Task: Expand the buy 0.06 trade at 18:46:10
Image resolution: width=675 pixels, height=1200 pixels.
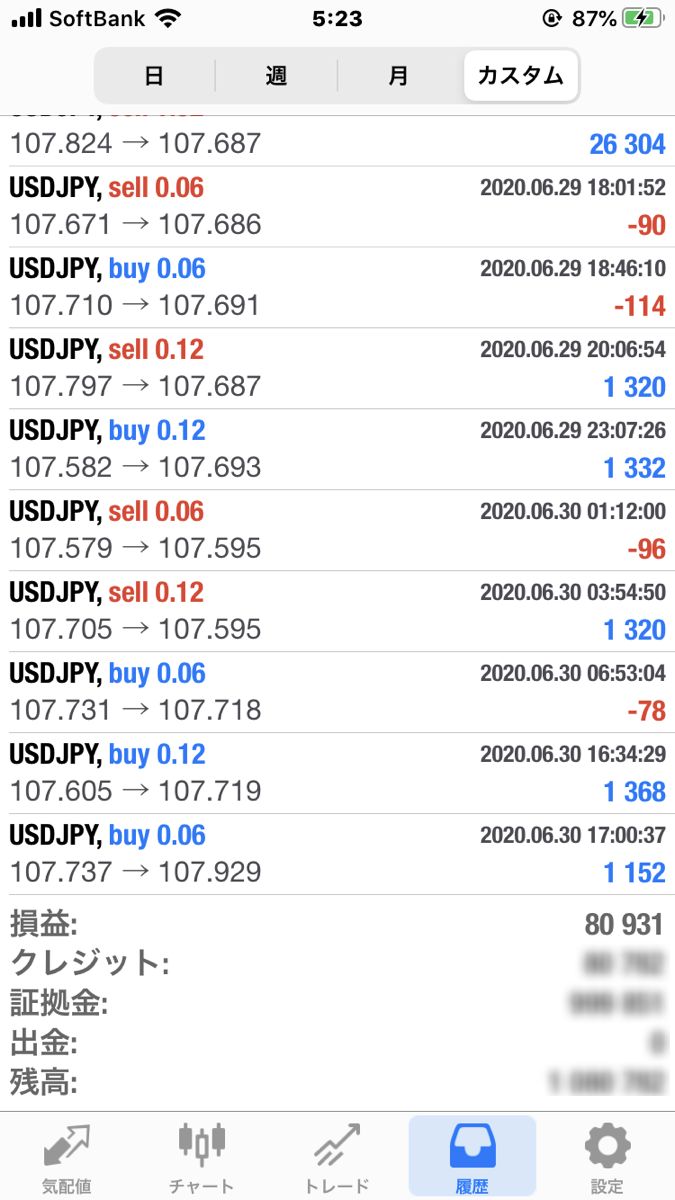Action: point(337,288)
